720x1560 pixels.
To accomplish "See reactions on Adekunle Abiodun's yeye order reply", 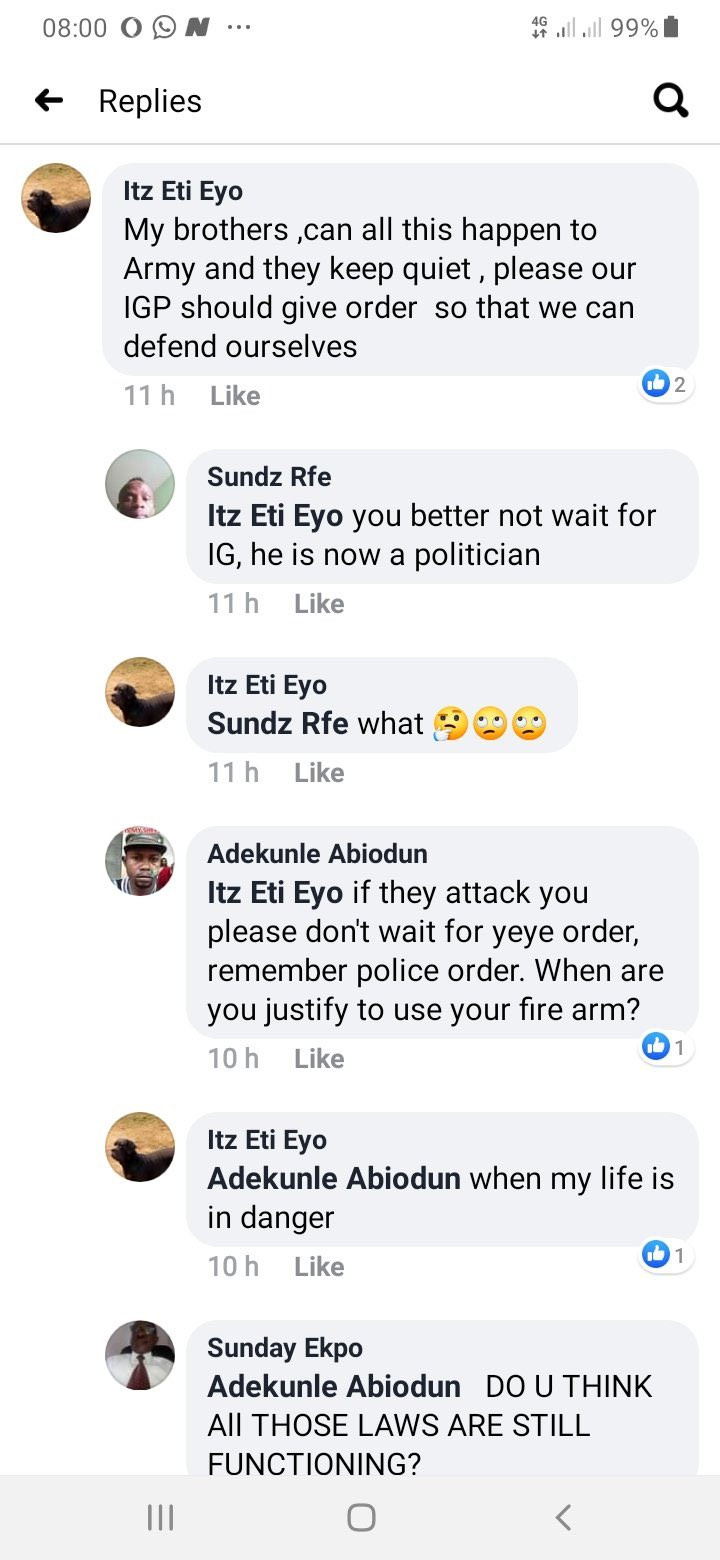I will pos(666,1047).
